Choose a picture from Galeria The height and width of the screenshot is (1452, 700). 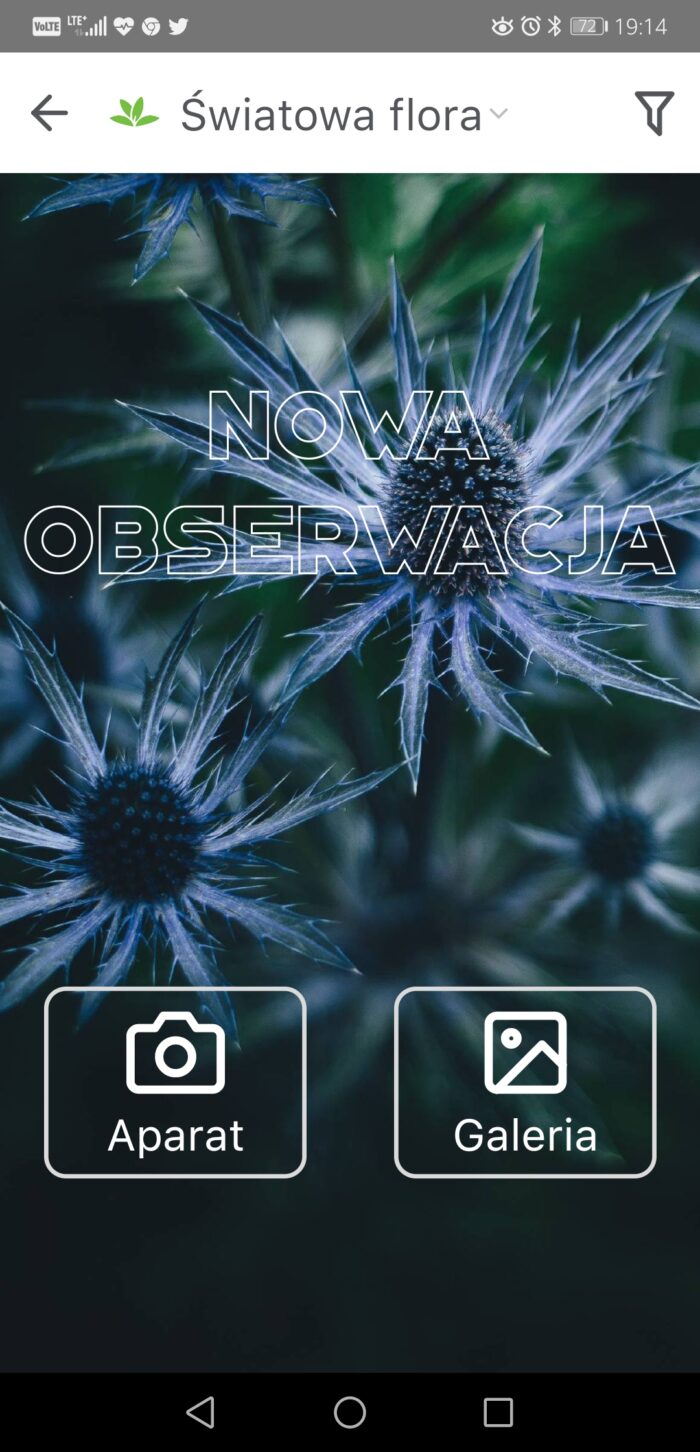tap(525, 1082)
